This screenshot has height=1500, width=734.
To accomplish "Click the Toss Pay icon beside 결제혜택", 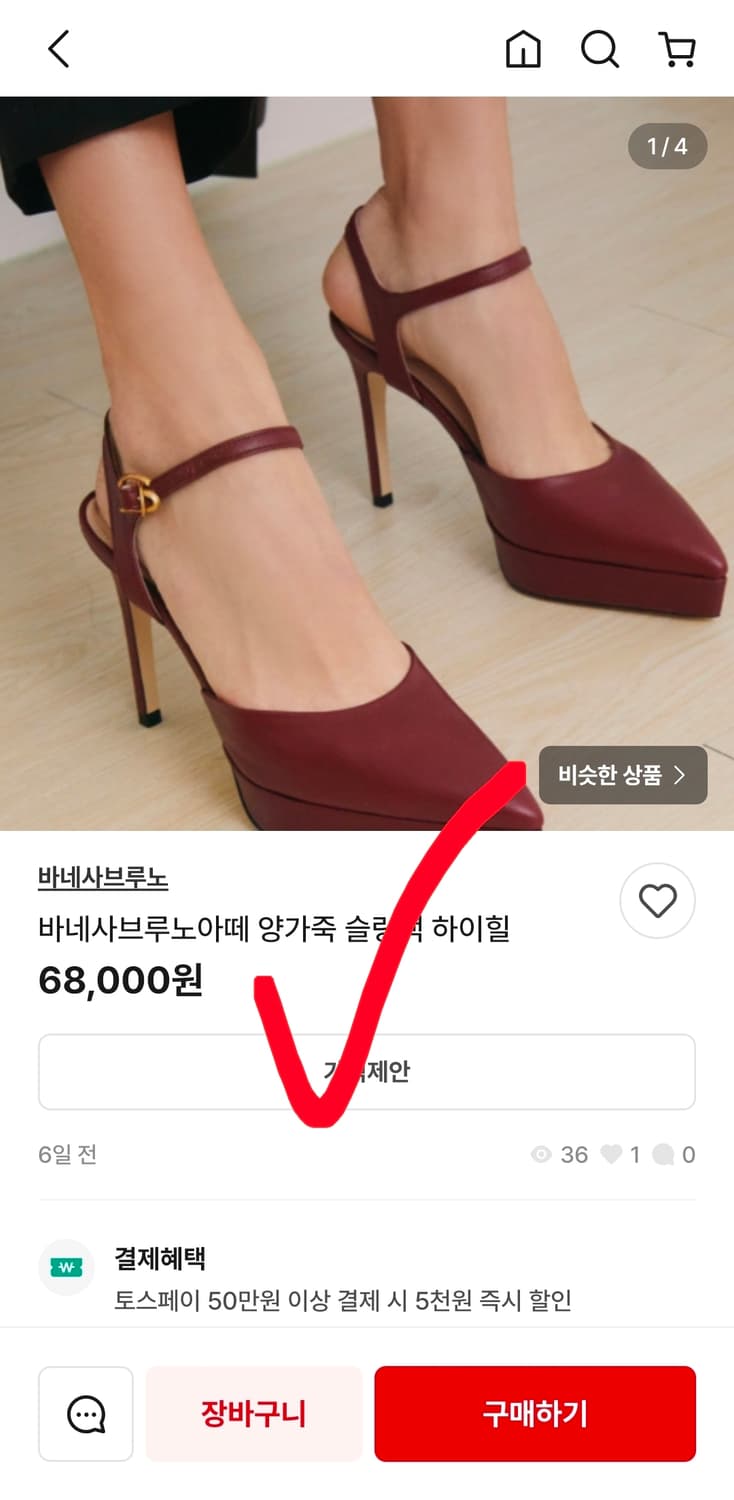I will 66,1266.
